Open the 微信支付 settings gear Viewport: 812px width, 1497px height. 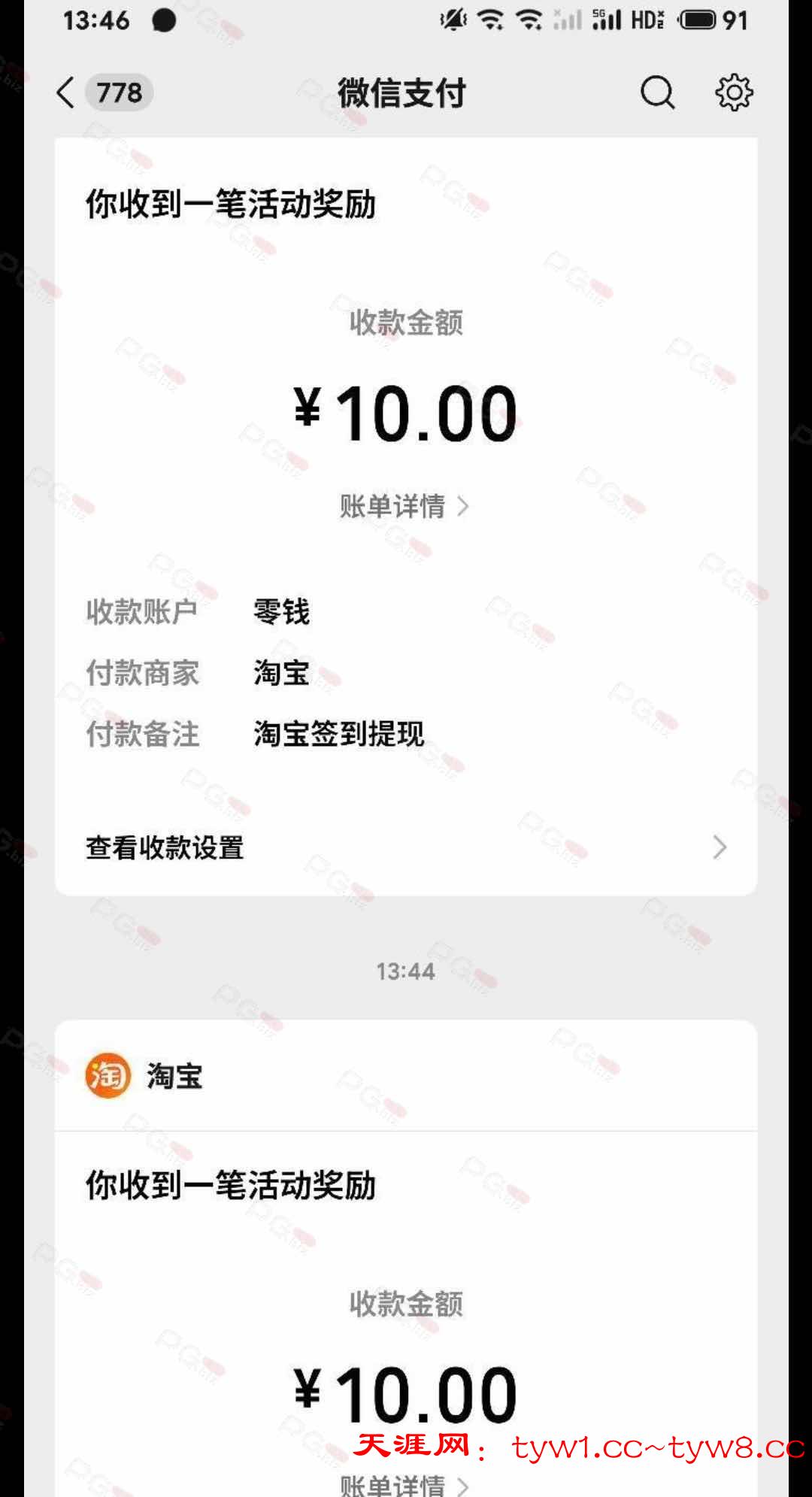733,93
